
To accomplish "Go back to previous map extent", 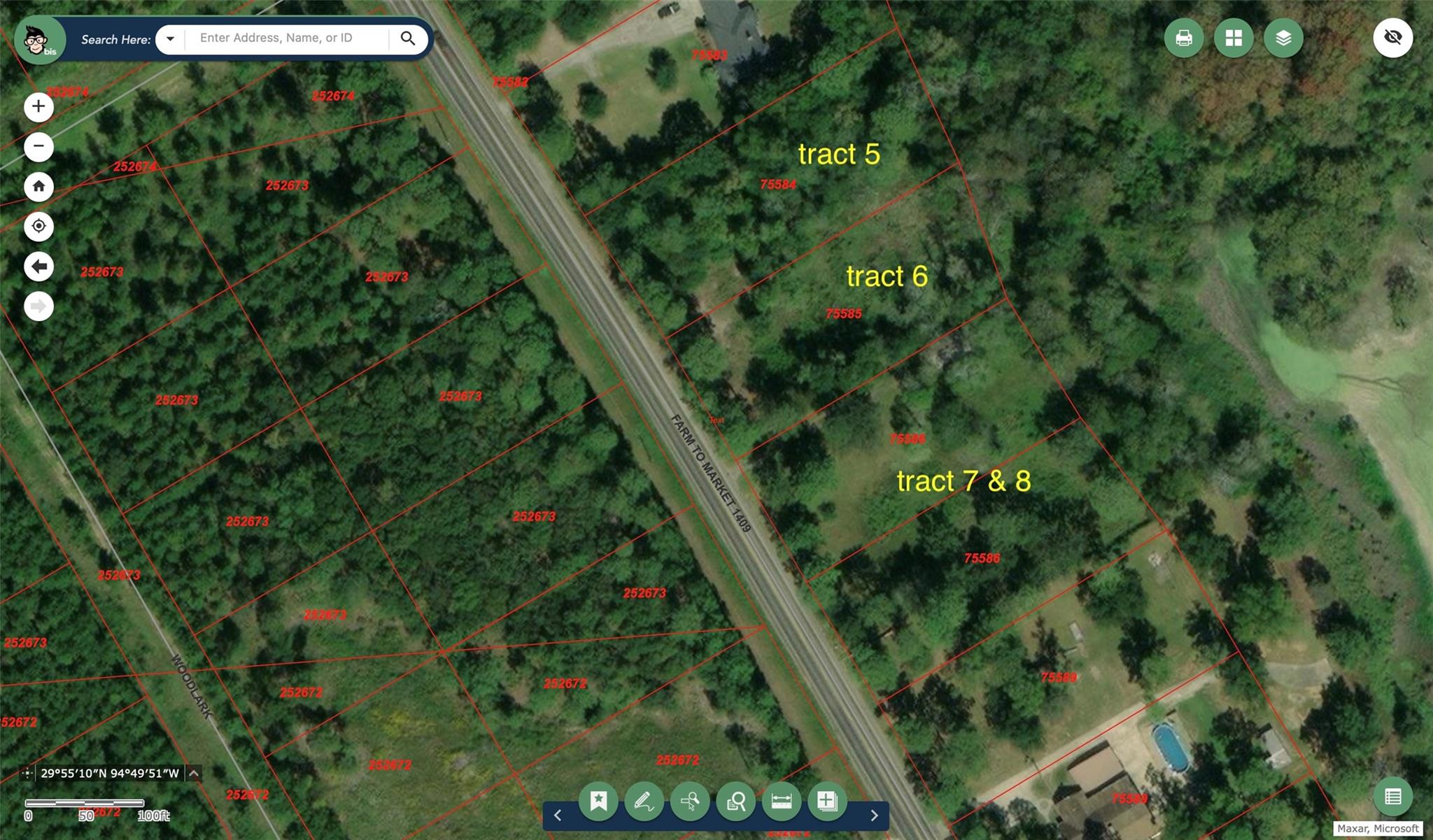I will (x=38, y=266).
